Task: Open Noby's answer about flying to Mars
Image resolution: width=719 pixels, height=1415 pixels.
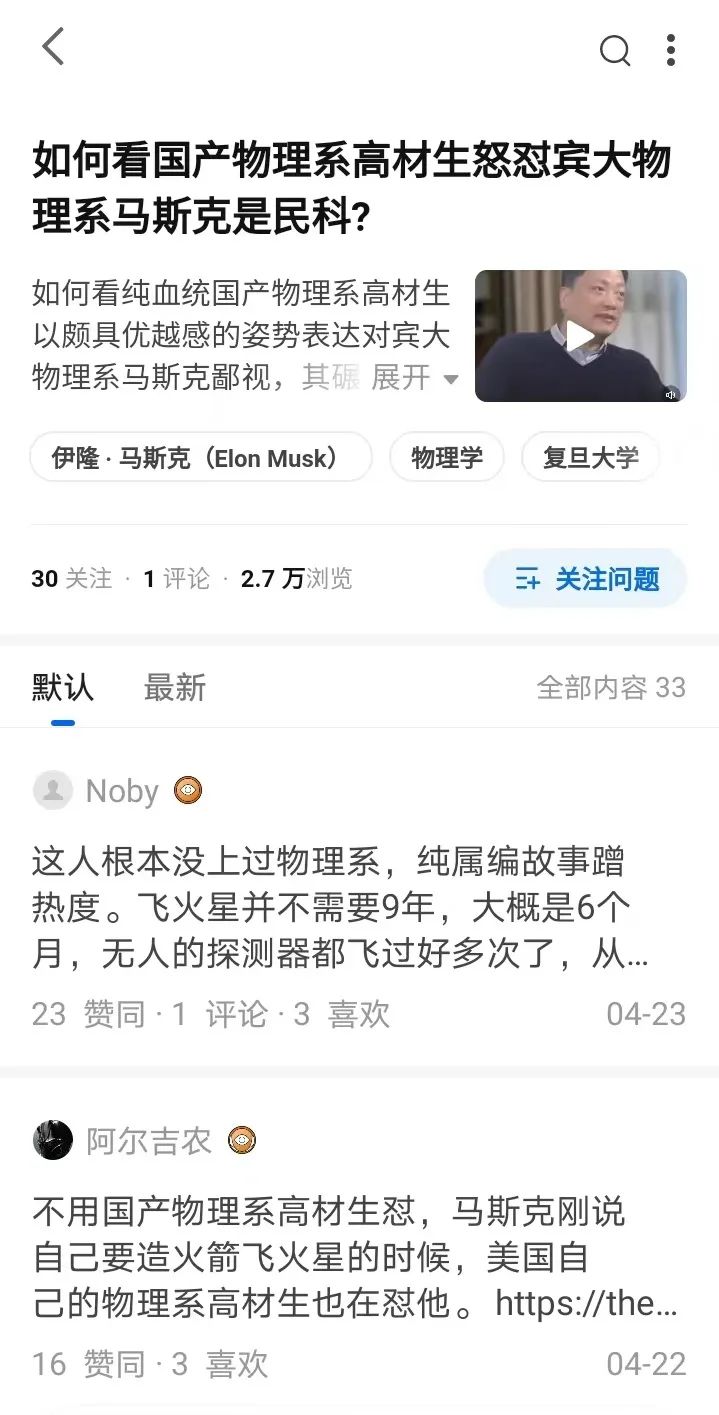Action: pos(340,909)
